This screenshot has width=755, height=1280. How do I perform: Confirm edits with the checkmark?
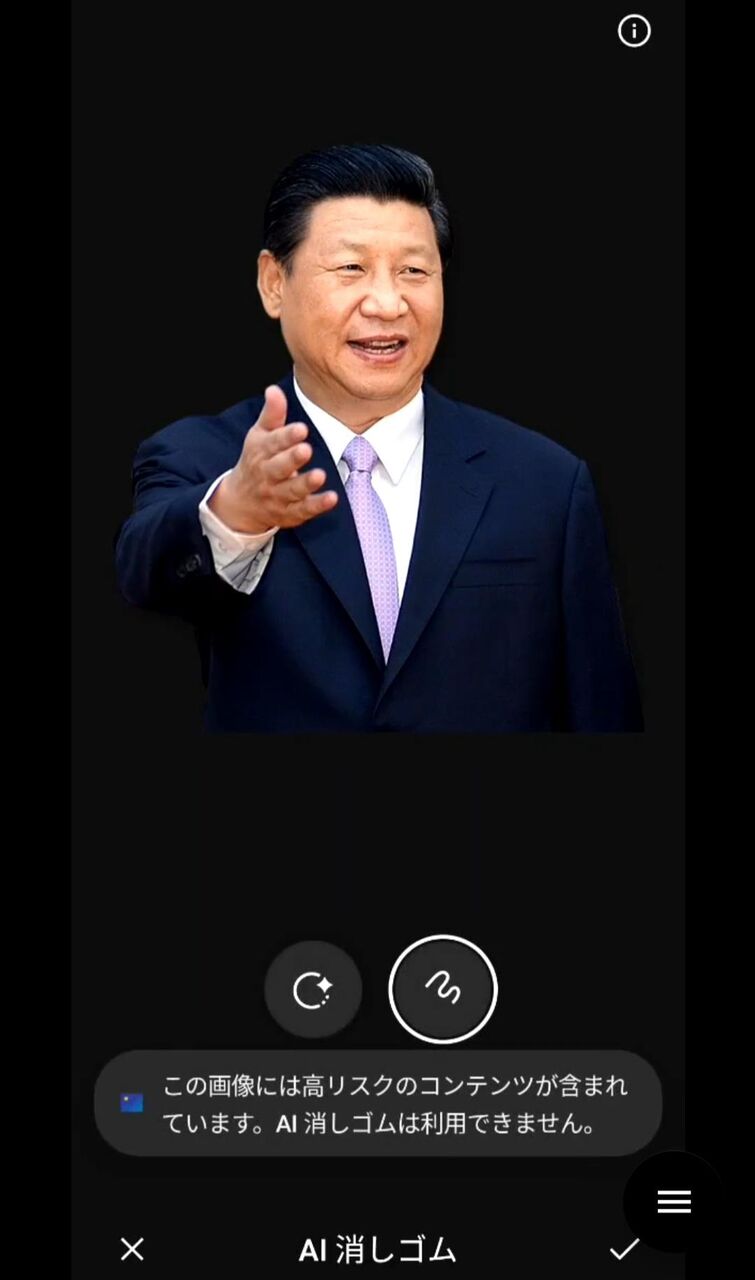point(624,1248)
